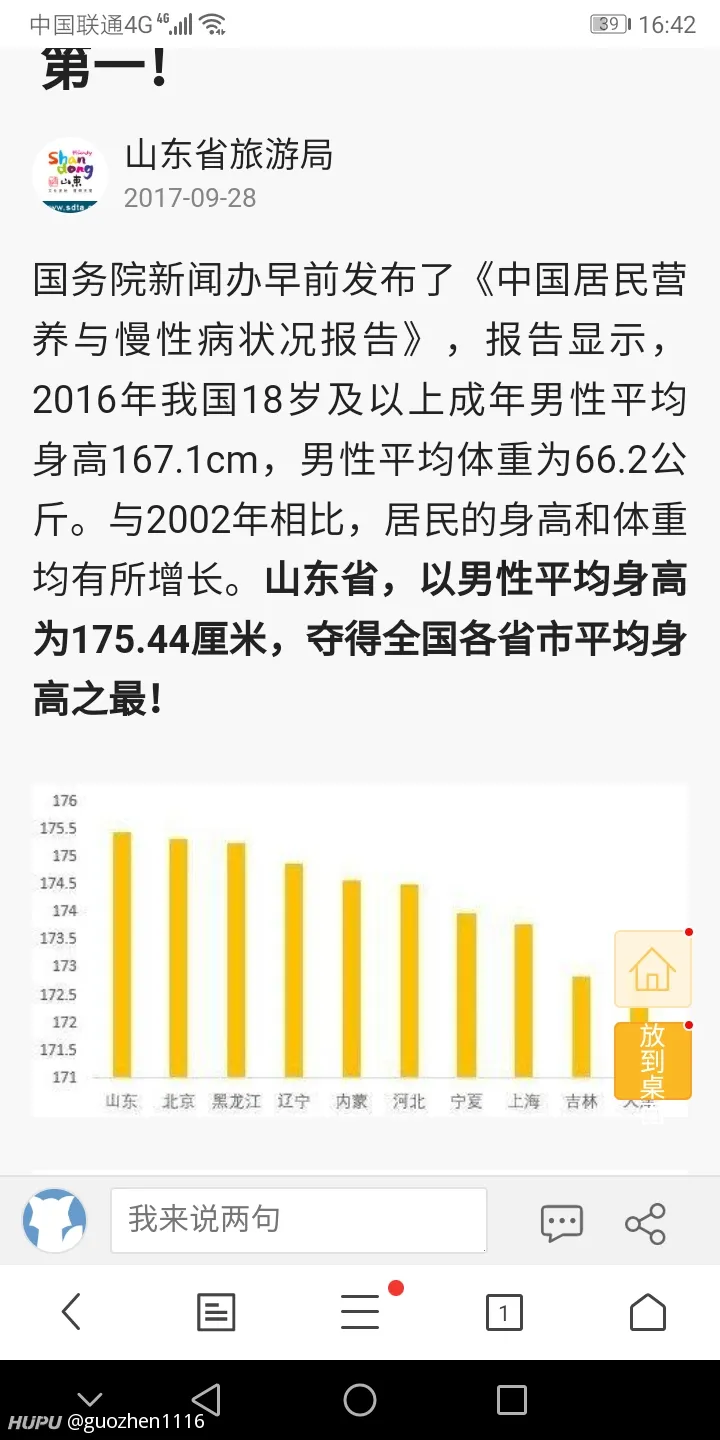Viewport: 720px width, 1440px height.
Task: Open the comments bubble icon
Action: click(x=561, y=1222)
